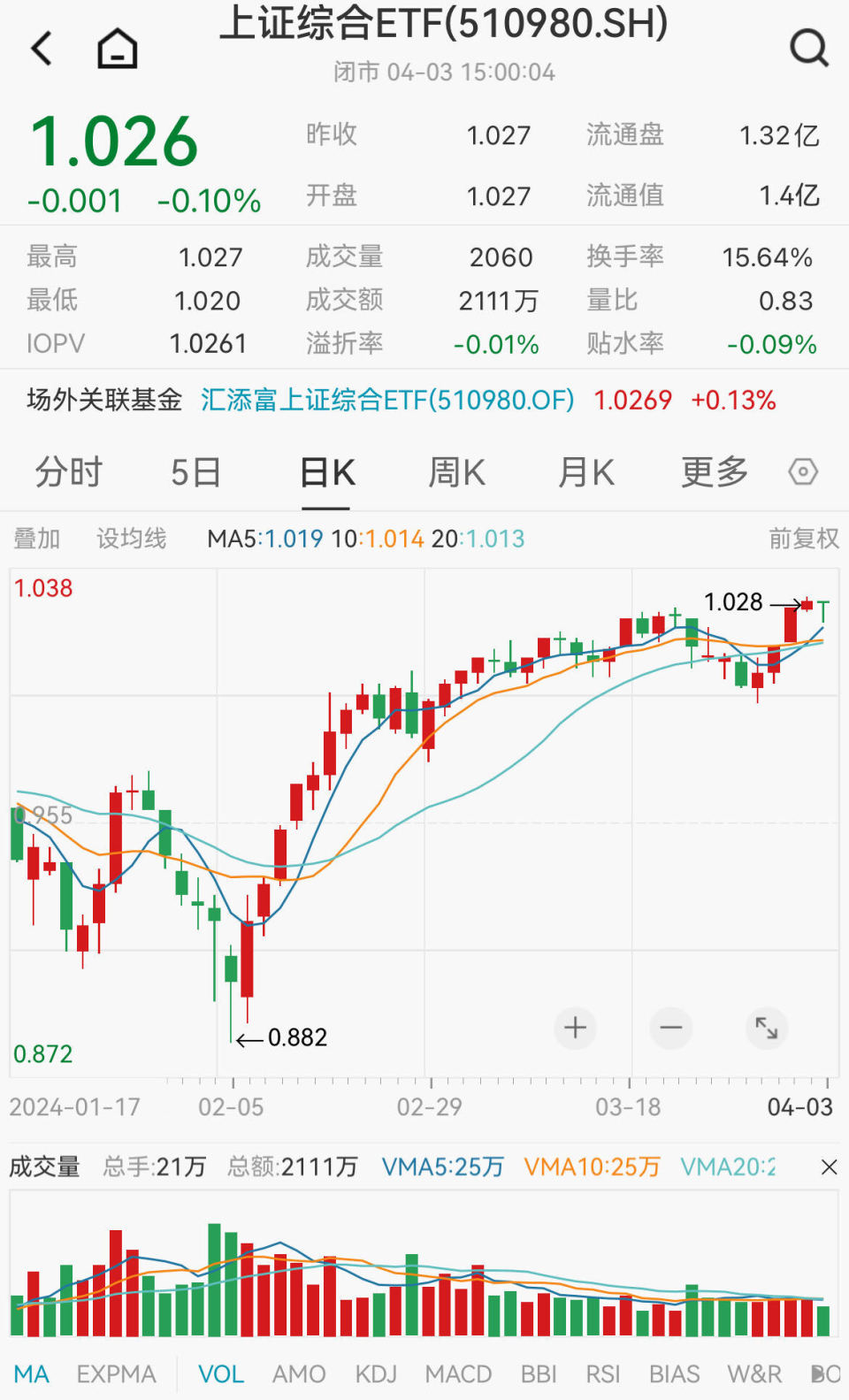
Task: Open the 周K weekly chart tab
Action: 455,471
